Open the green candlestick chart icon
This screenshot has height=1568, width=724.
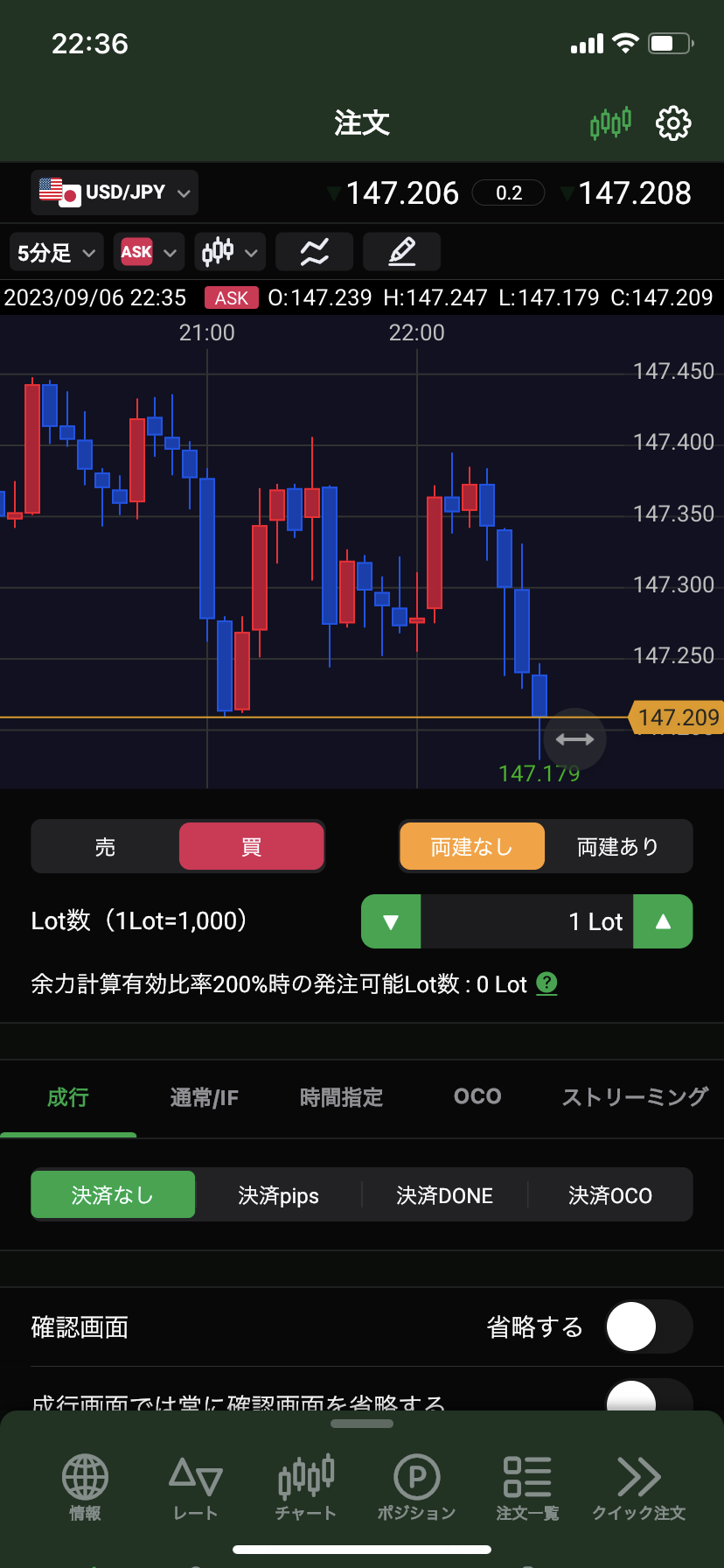[x=610, y=123]
